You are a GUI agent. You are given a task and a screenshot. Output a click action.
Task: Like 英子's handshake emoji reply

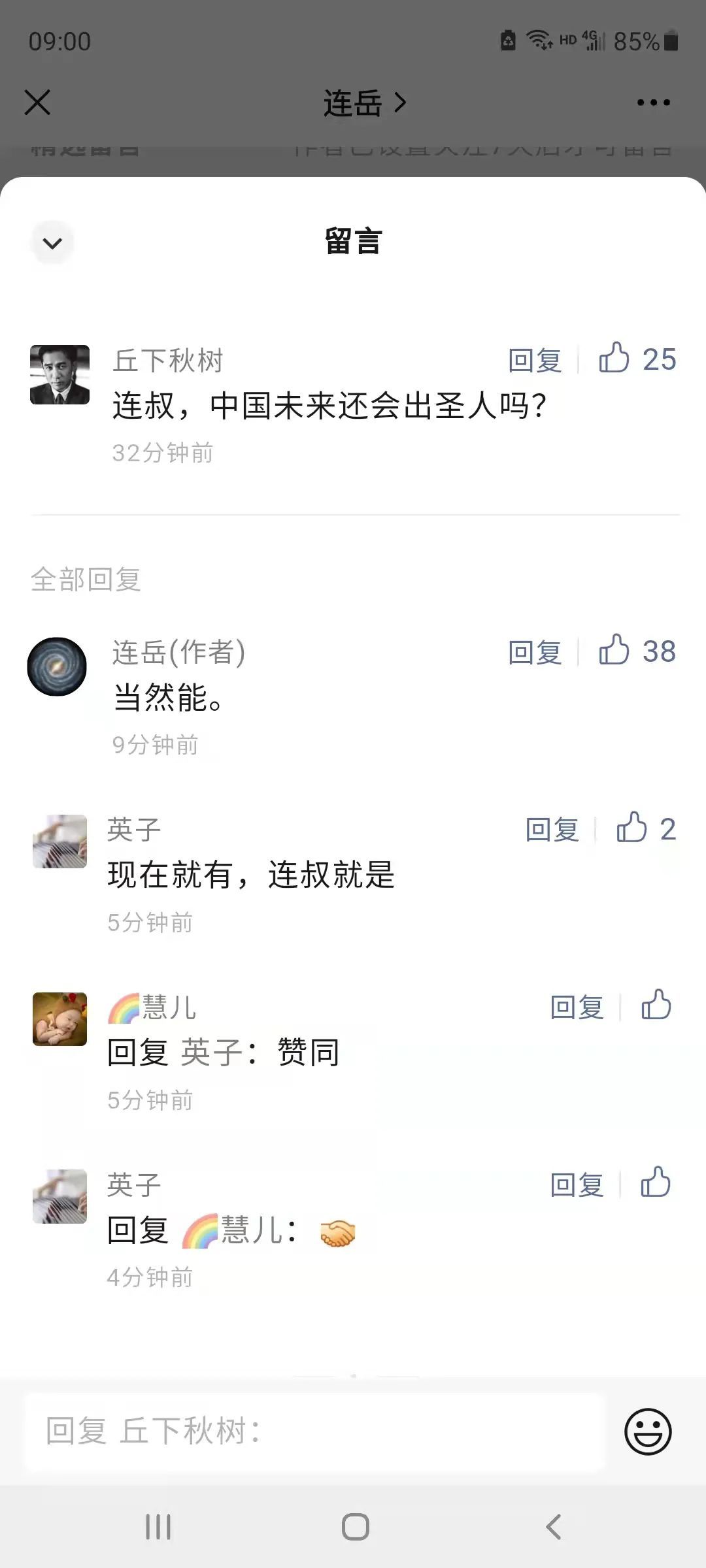pos(656,1183)
